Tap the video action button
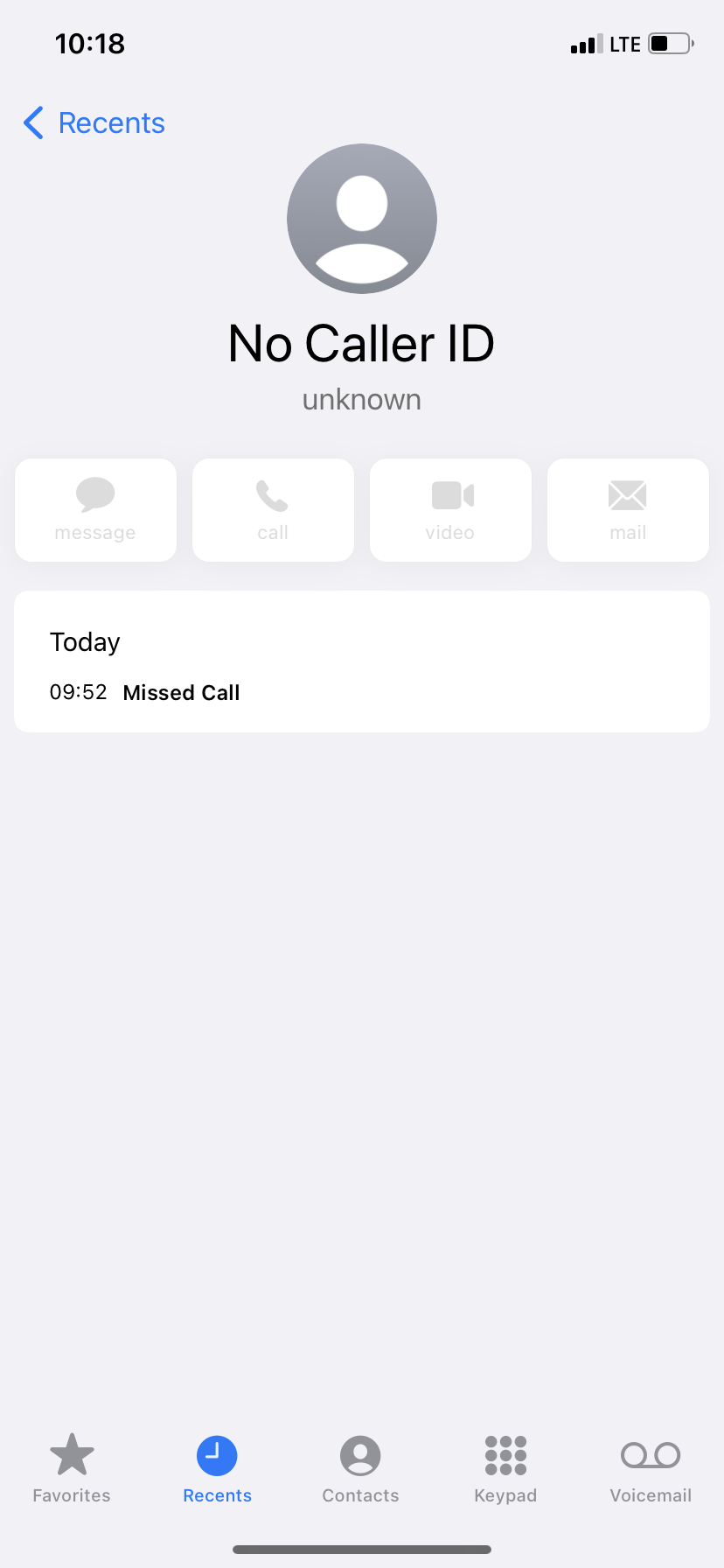 point(450,510)
